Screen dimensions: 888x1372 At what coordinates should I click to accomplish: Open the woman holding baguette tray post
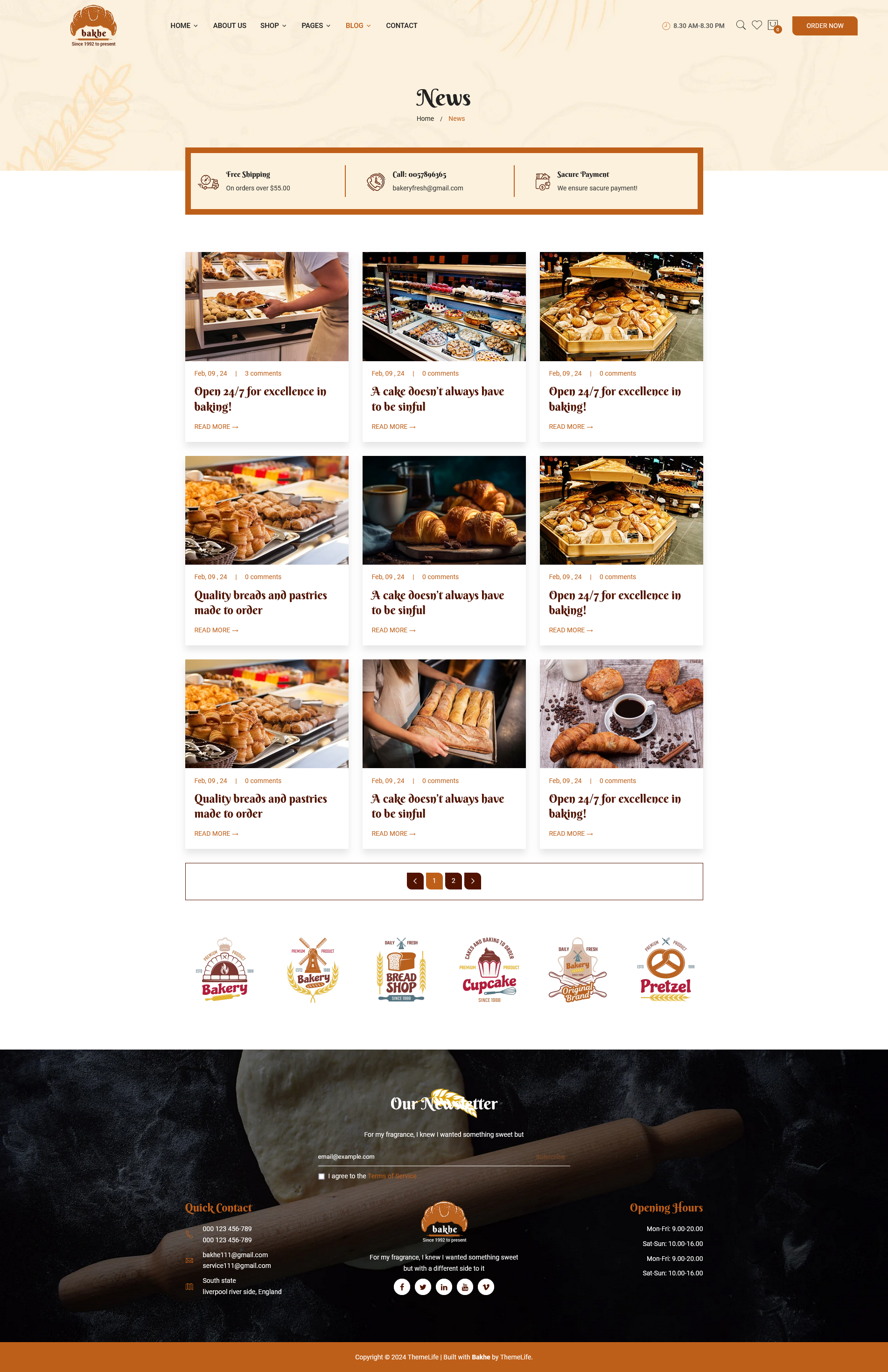[x=444, y=714]
